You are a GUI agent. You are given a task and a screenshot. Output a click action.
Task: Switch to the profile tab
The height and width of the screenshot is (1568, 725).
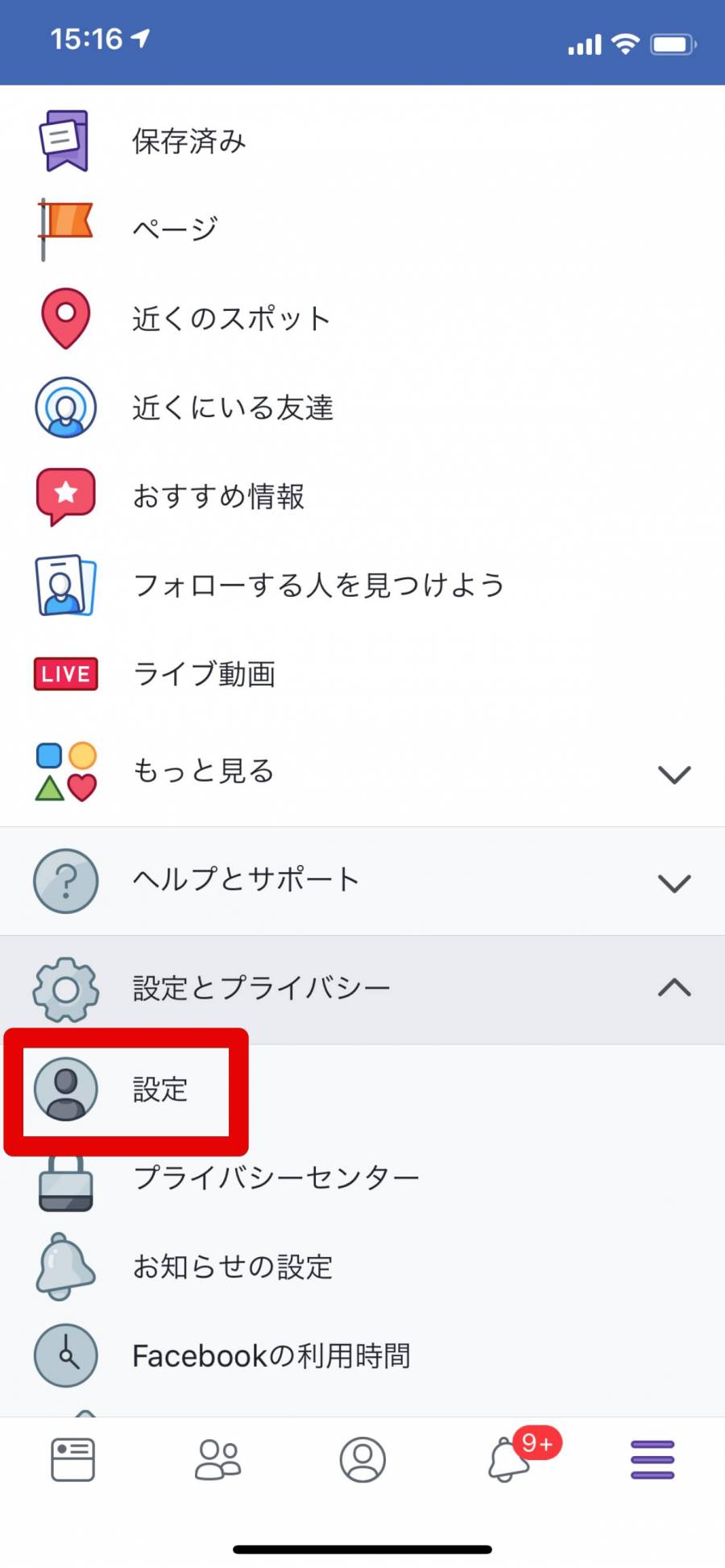click(362, 1459)
